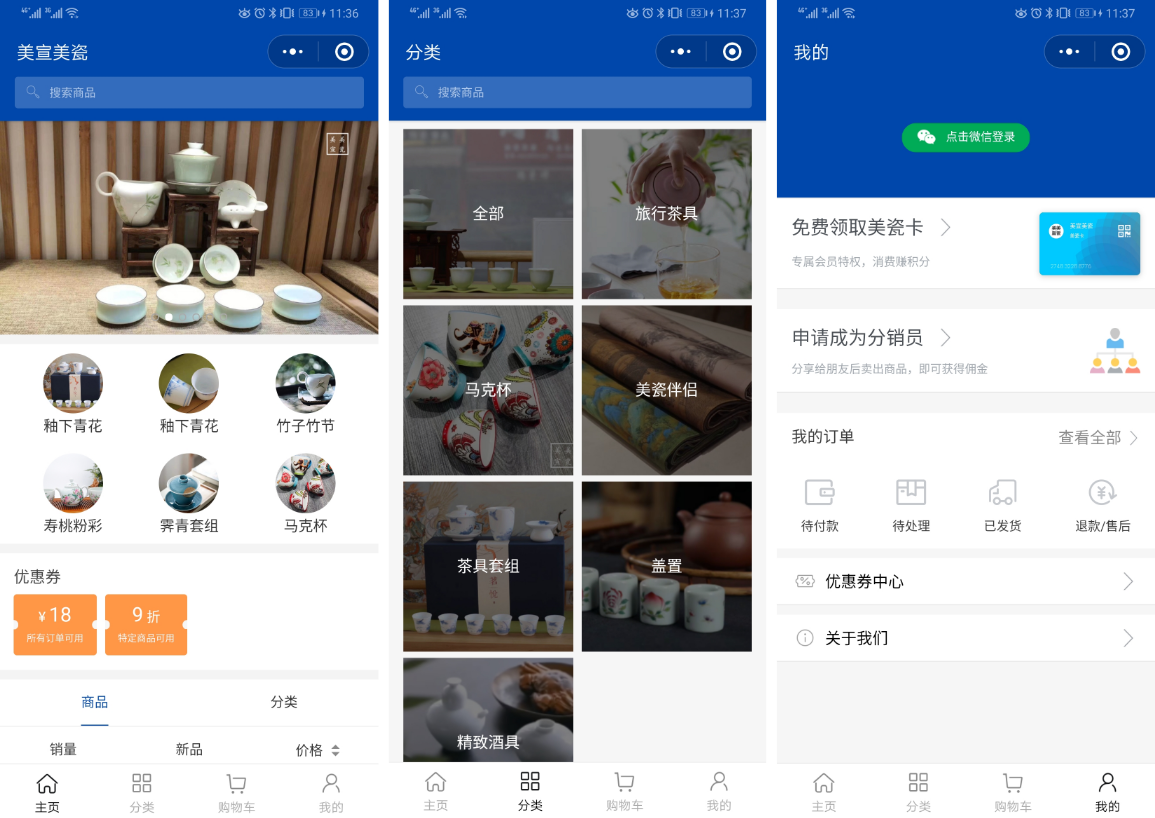
Task: Open 优惠券中心 row
Action: (x=965, y=582)
